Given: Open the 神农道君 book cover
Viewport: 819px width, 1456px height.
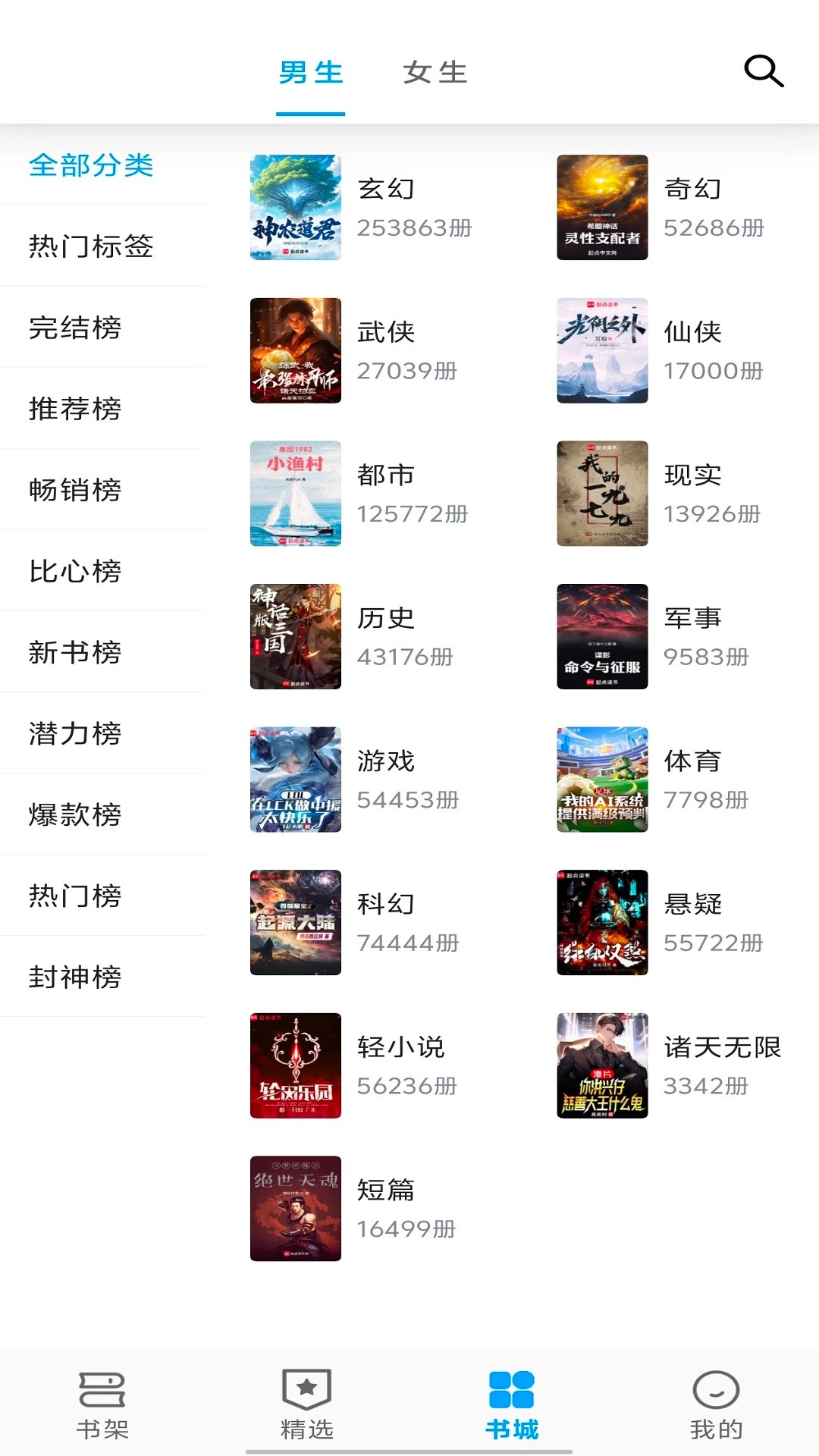Looking at the screenshot, I should pos(297,208).
